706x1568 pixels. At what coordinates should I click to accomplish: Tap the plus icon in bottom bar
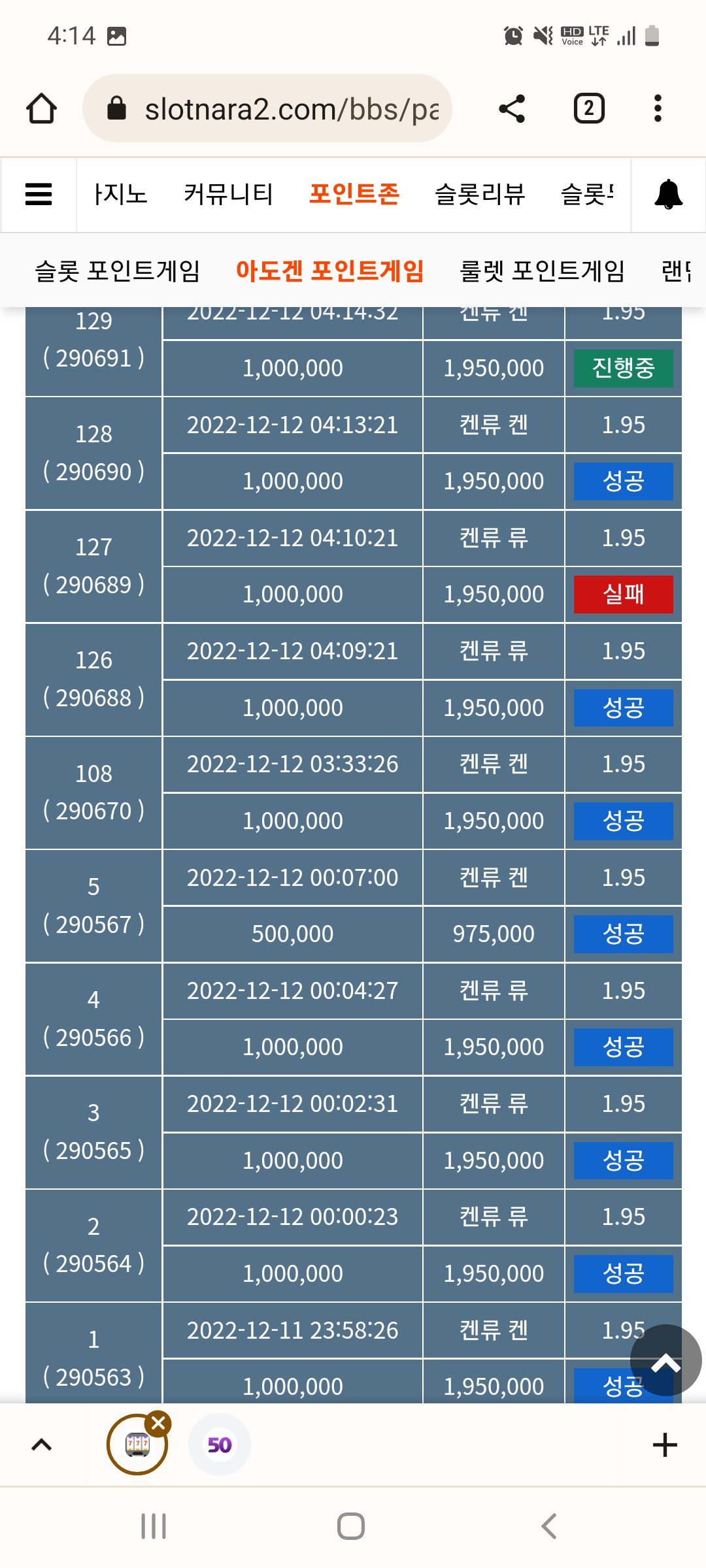[x=665, y=1445]
